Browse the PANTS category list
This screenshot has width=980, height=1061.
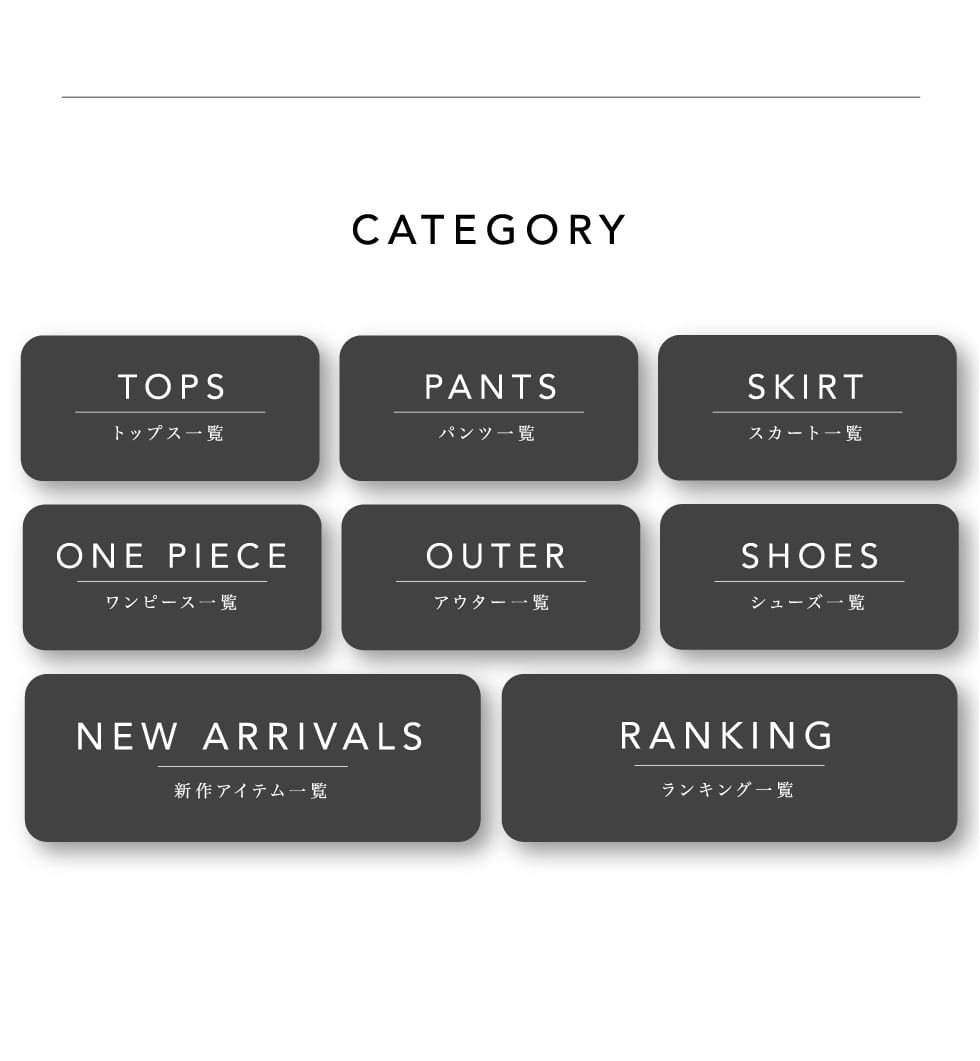pyautogui.click(x=489, y=408)
